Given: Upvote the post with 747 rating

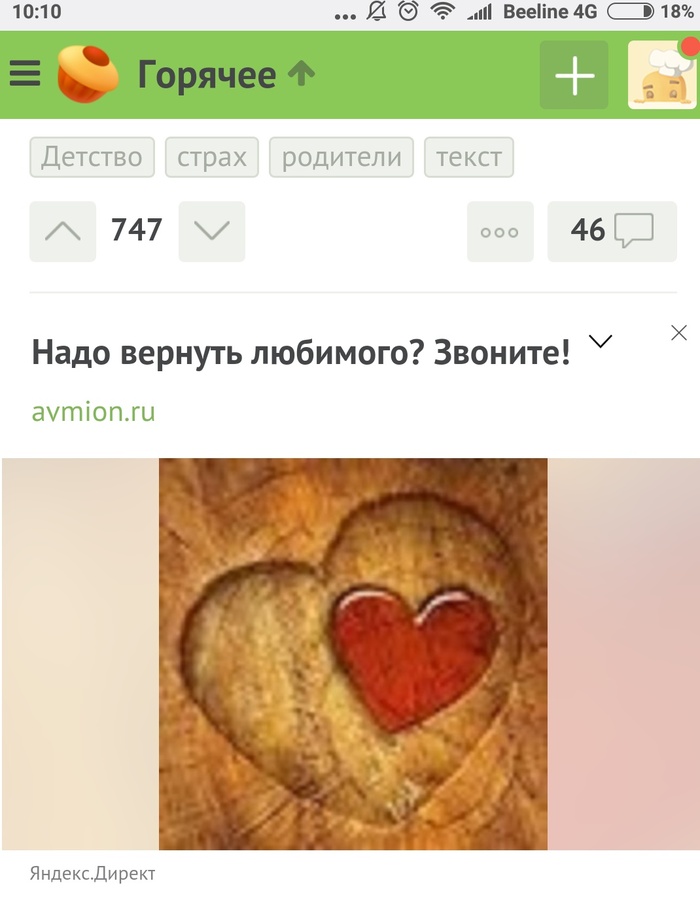Looking at the screenshot, I should [x=63, y=231].
